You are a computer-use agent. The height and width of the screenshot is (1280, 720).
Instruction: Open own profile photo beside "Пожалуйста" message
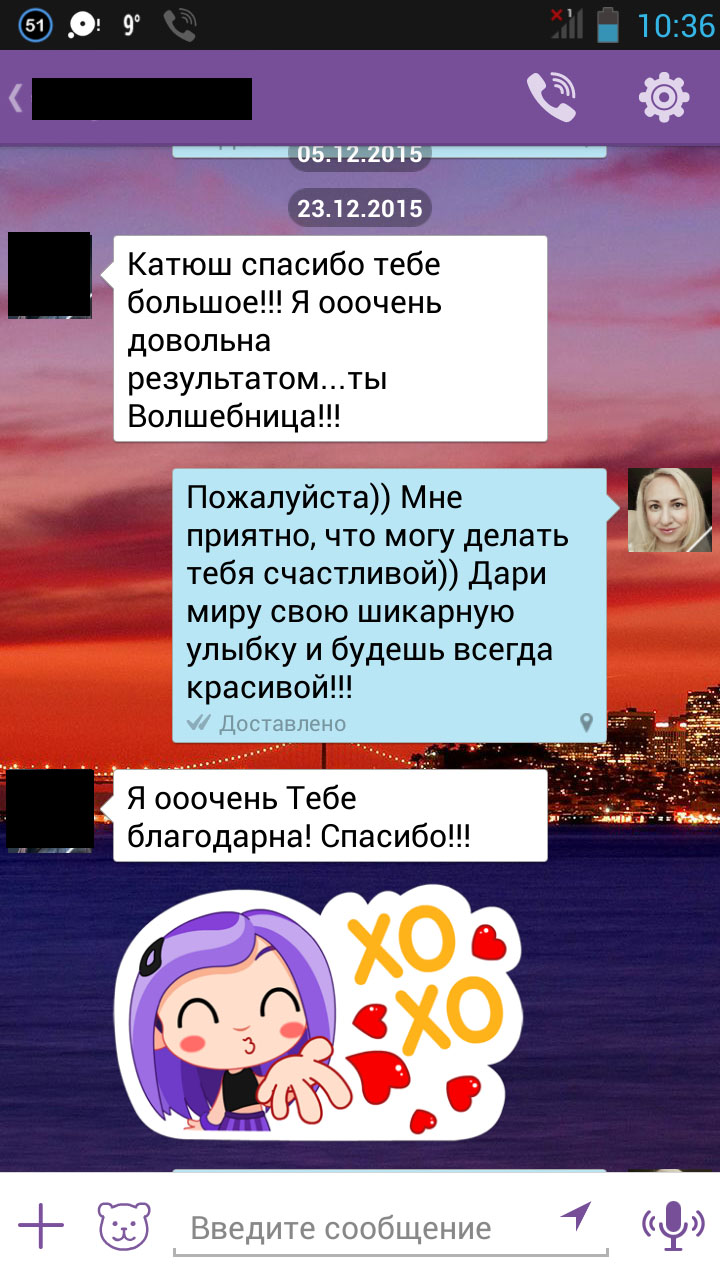(x=668, y=510)
